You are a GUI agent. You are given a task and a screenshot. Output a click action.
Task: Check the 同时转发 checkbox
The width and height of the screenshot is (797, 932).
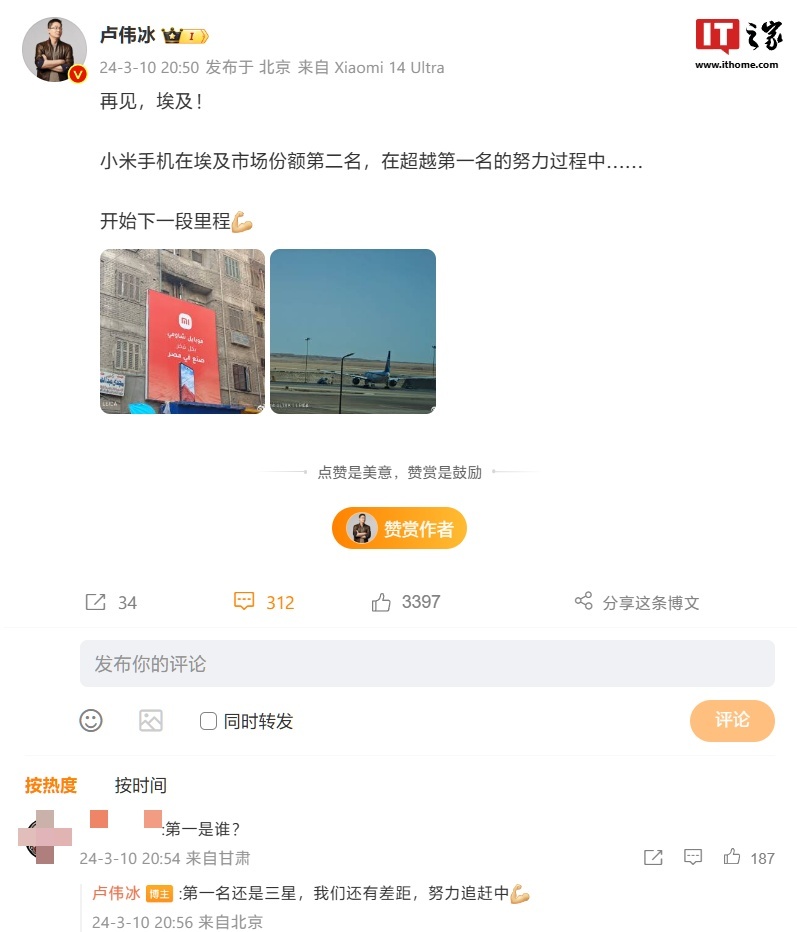[209, 721]
